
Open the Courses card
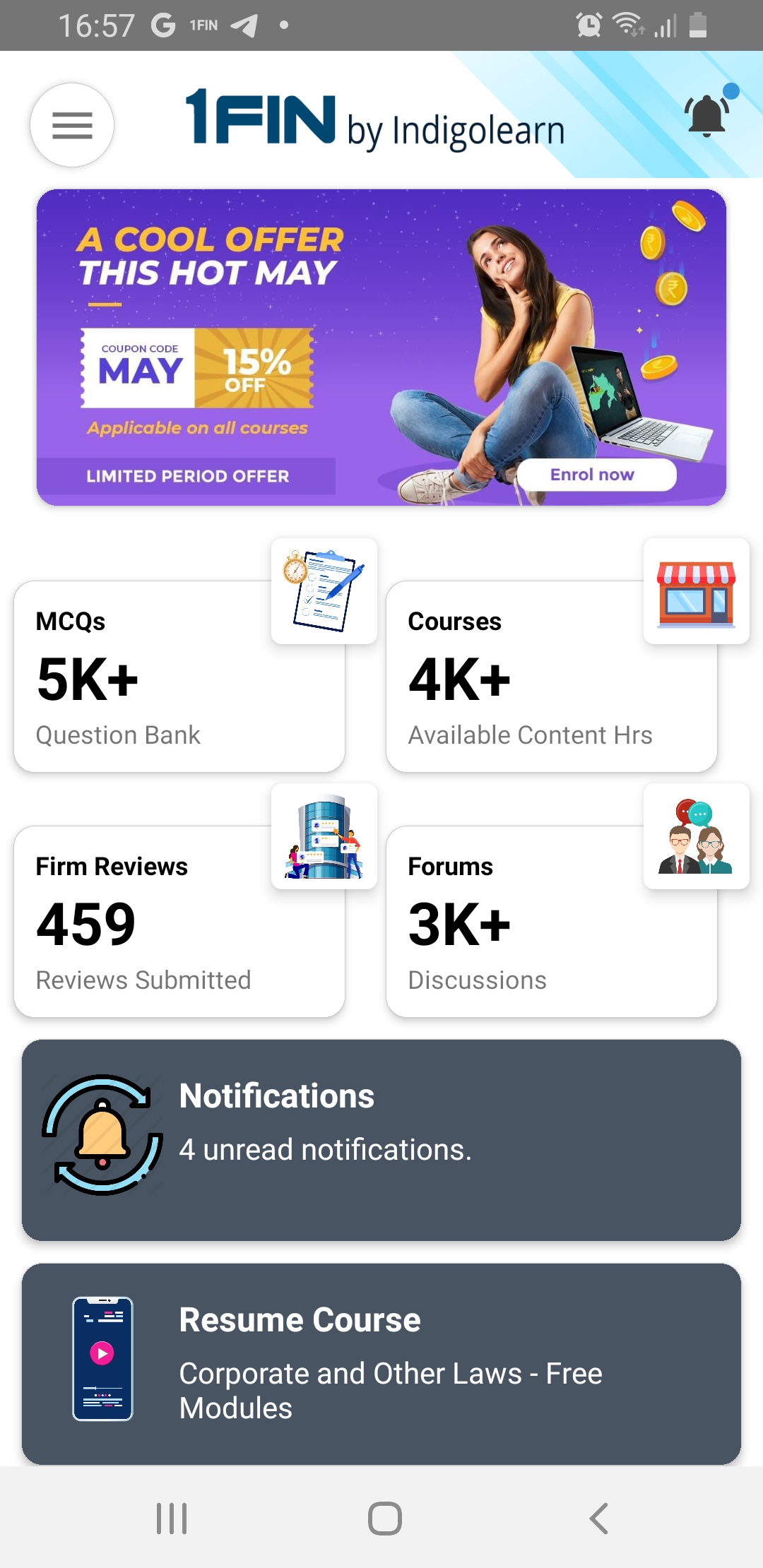pyautogui.click(x=551, y=676)
